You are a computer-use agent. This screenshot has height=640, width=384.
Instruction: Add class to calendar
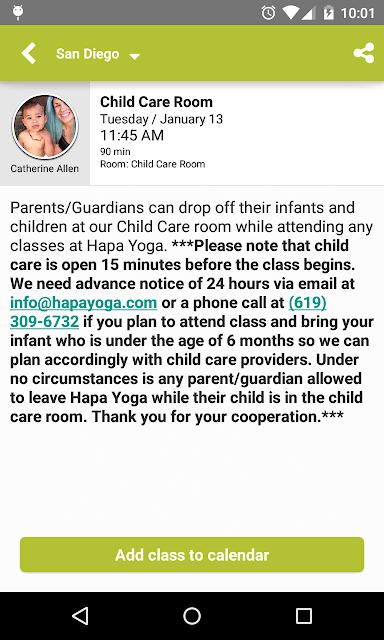point(192,554)
